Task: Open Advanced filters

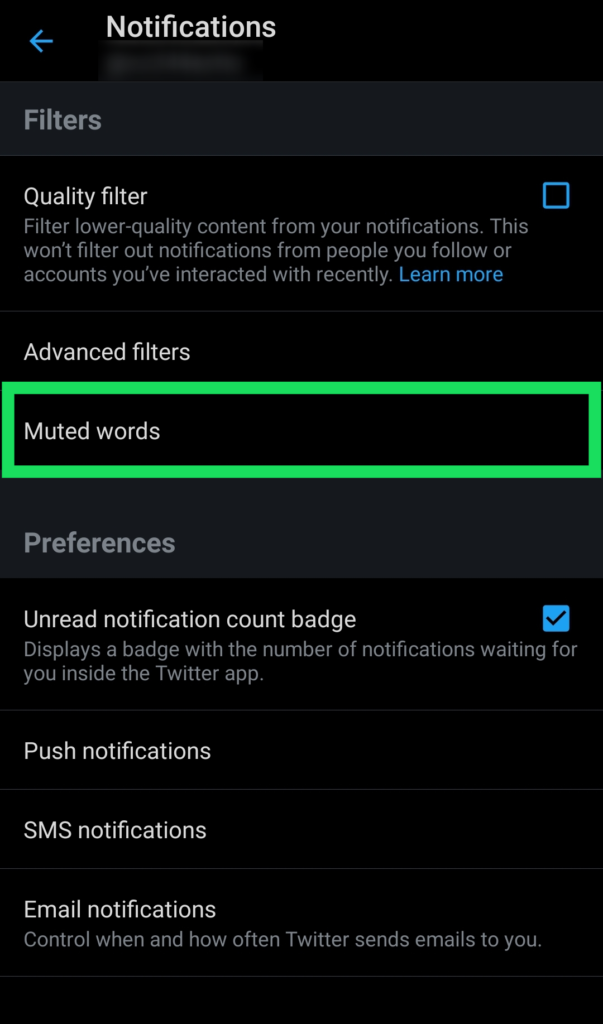Action: (107, 352)
